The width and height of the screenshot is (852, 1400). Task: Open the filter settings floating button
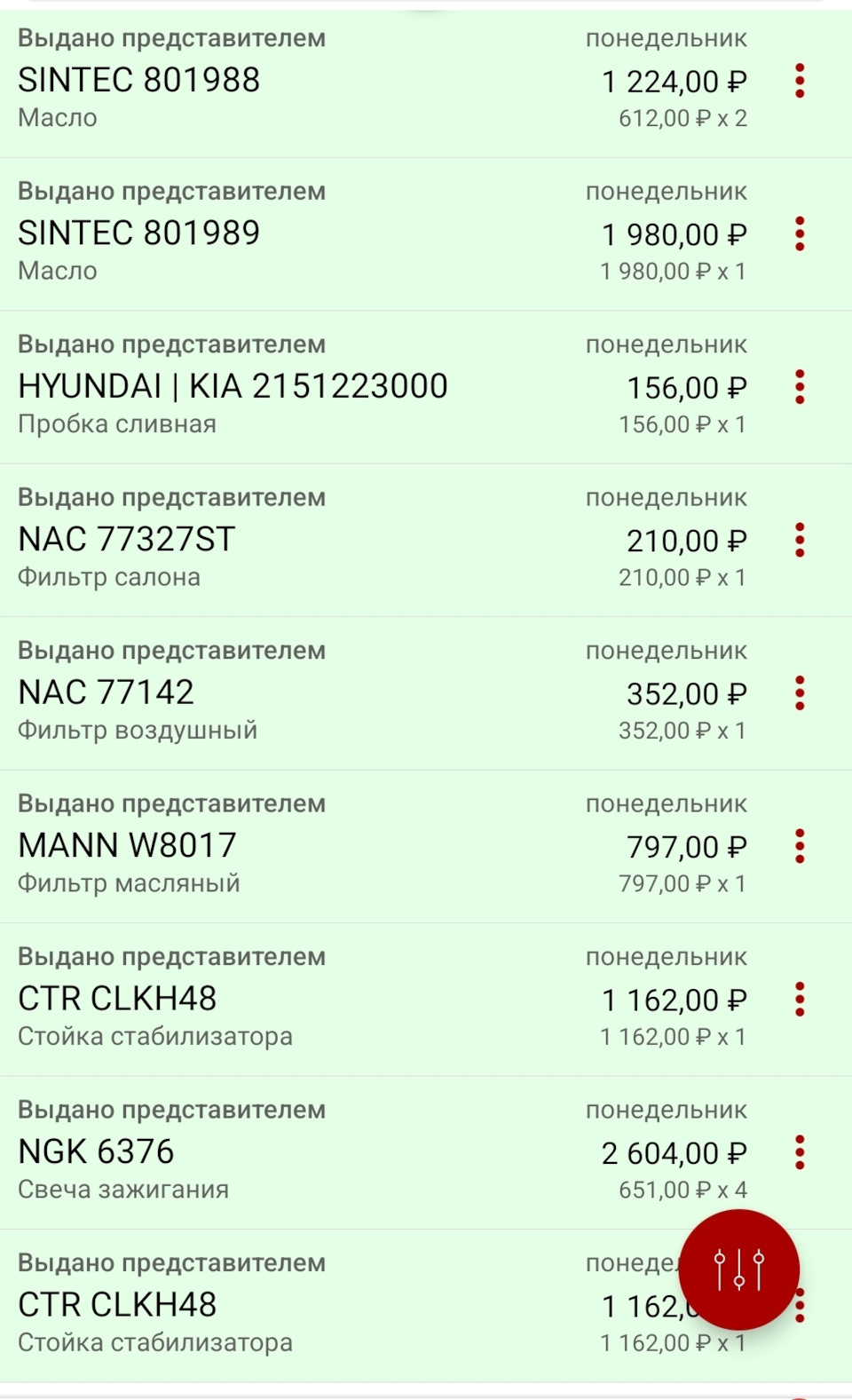[738, 1269]
